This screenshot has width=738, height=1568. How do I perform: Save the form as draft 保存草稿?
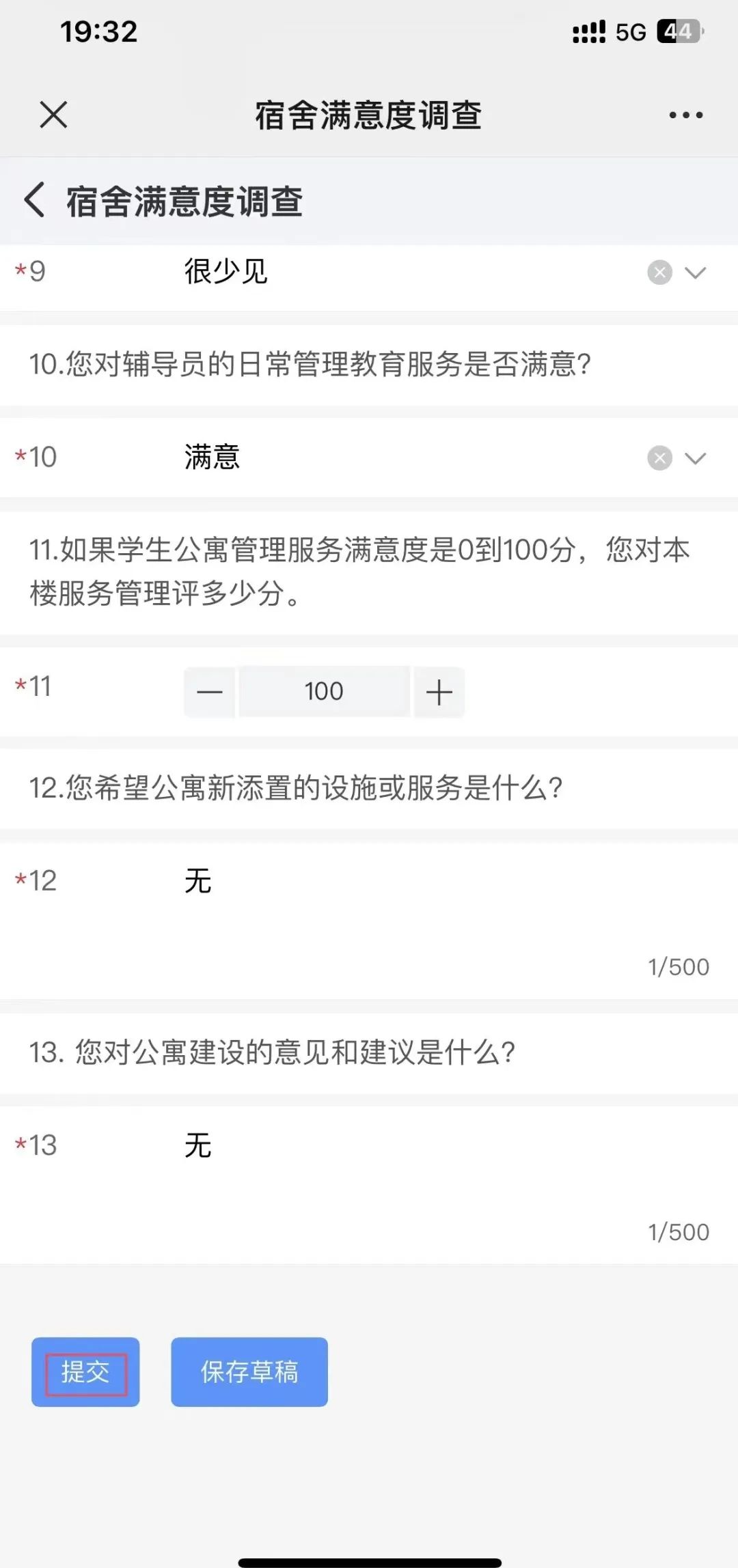pos(249,1372)
